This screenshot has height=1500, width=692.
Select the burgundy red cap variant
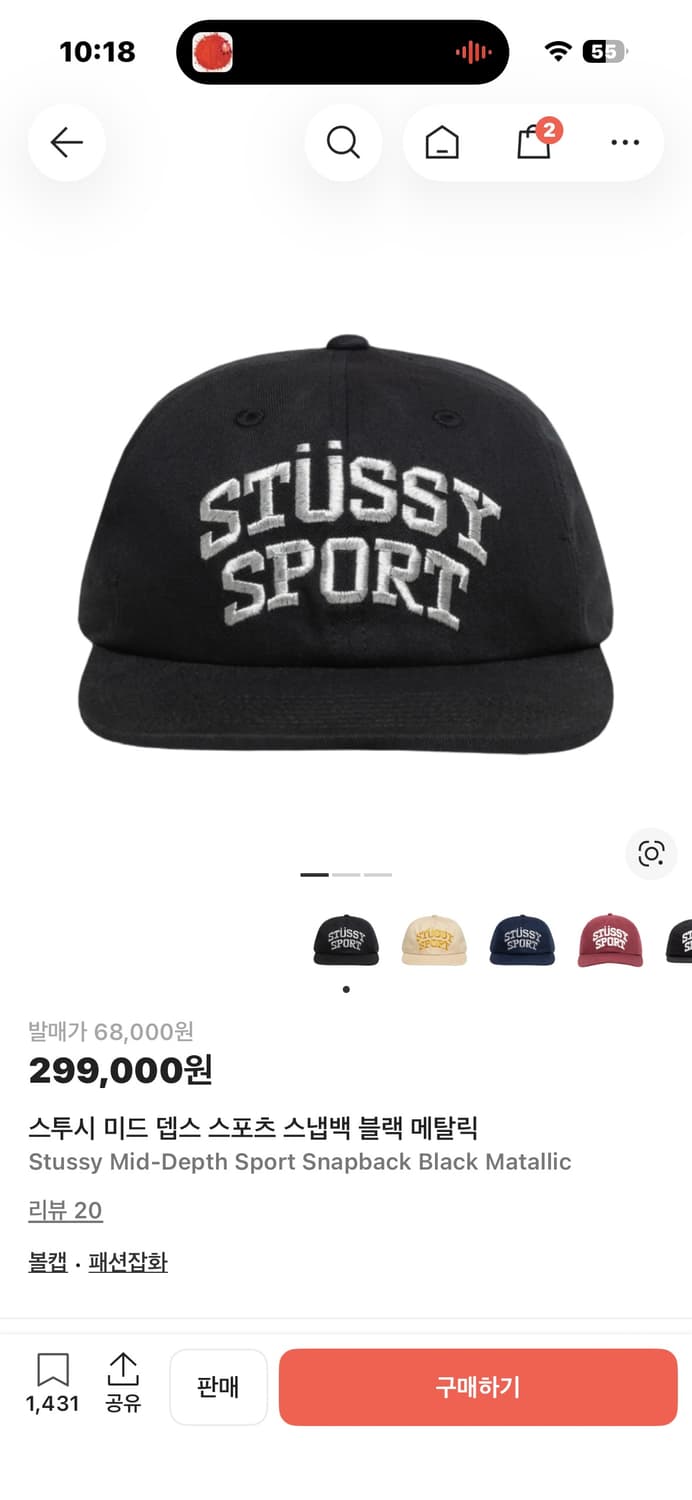[x=610, y=940]
